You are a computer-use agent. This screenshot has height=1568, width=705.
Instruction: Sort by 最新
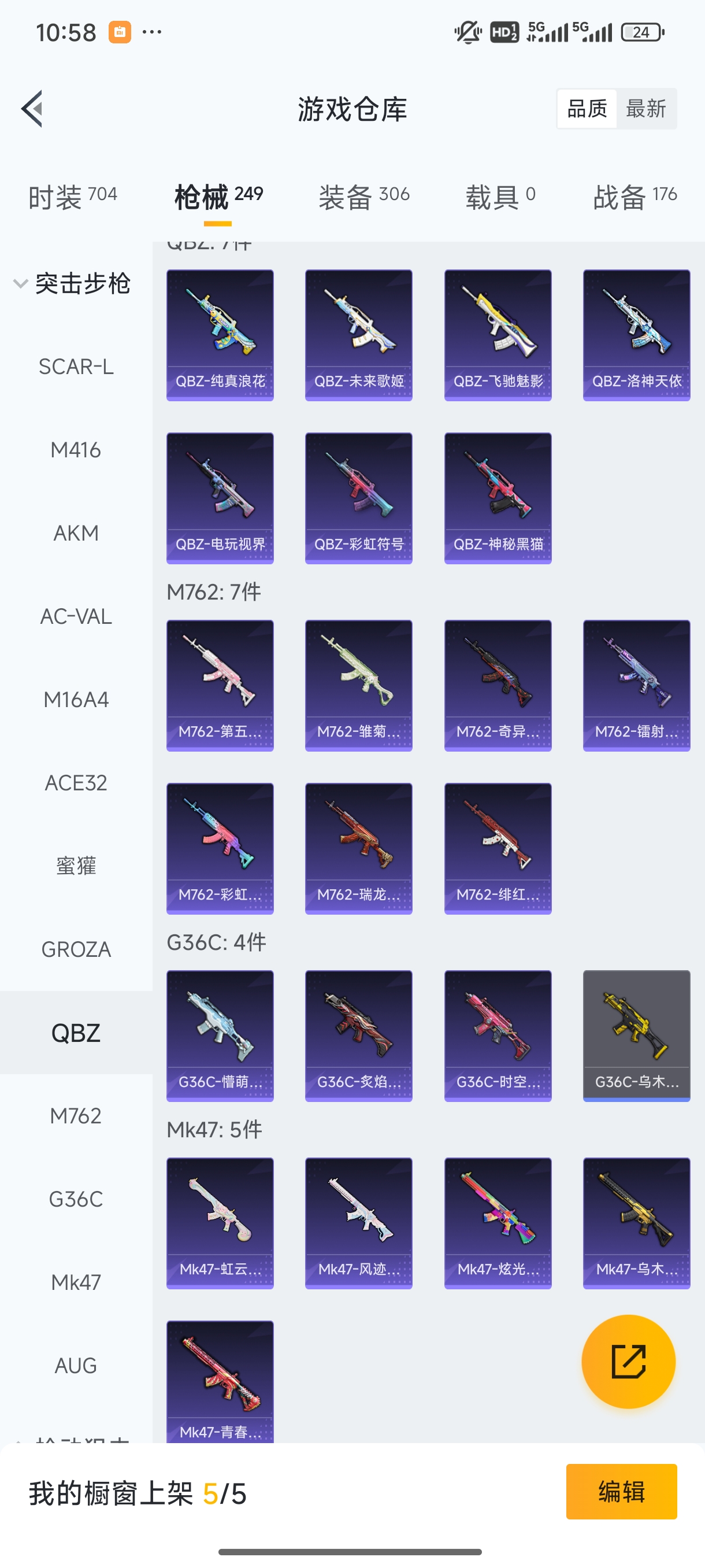pos(645,109)
